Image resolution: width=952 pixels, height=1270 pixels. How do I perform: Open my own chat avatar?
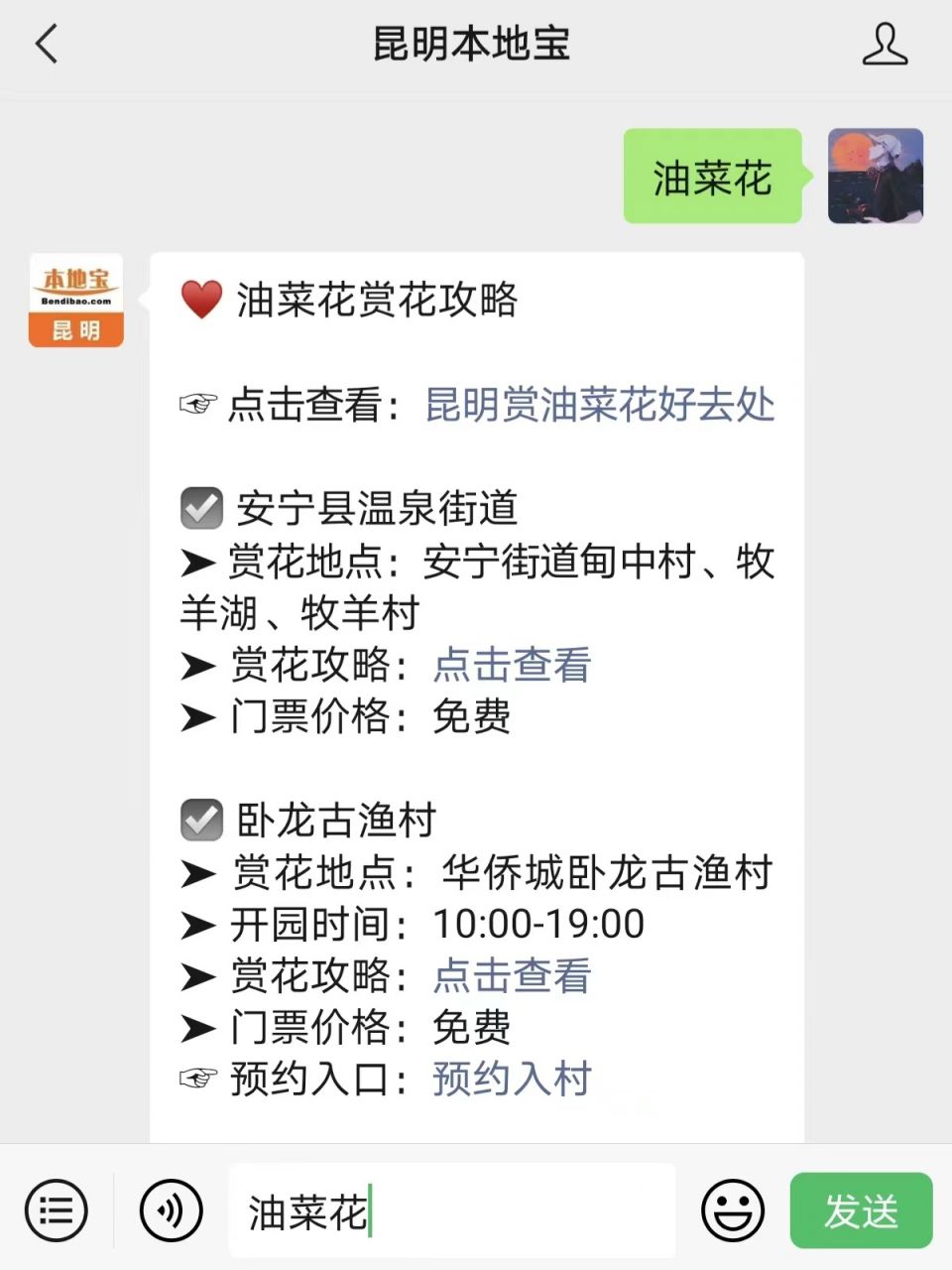[x=875, y=176]
